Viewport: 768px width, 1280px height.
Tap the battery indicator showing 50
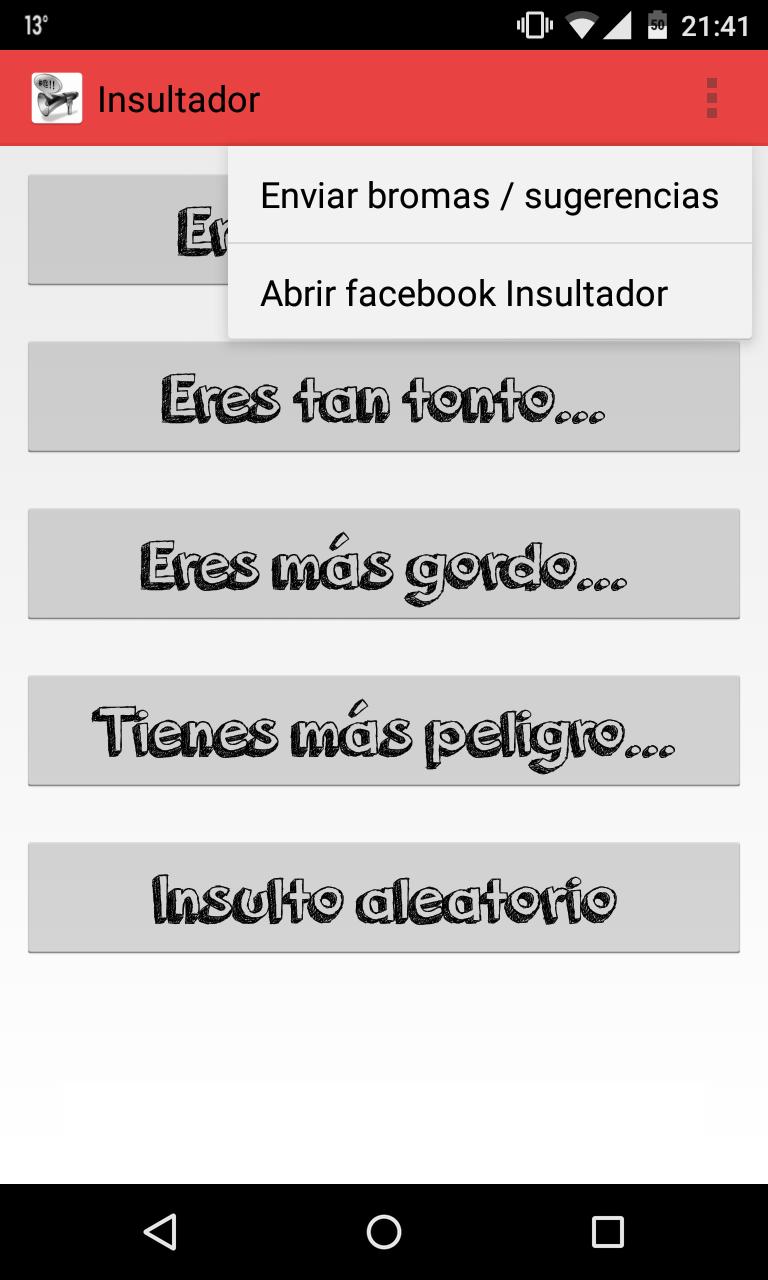coord(657,25)
